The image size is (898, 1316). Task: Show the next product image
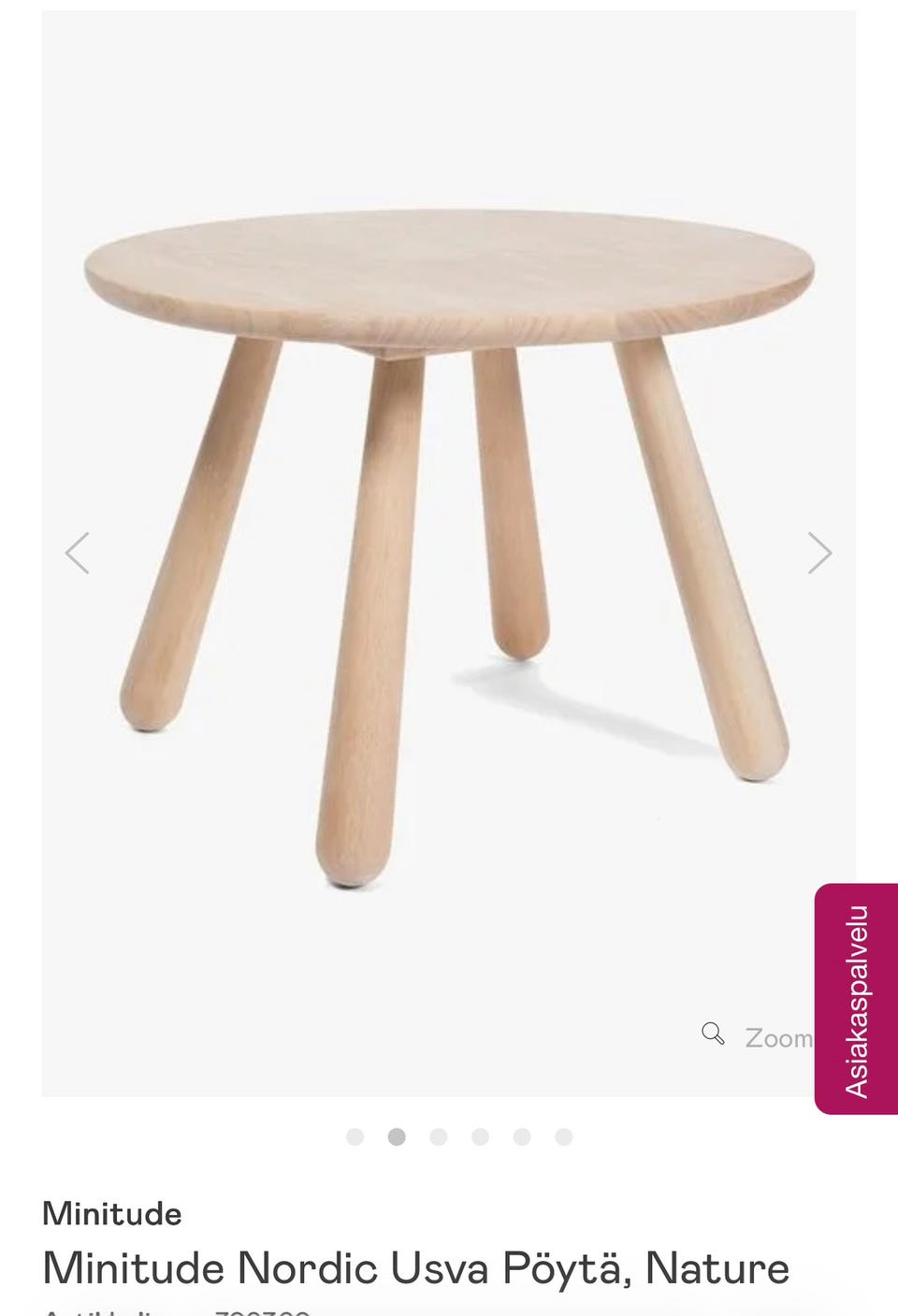(819, 553)
